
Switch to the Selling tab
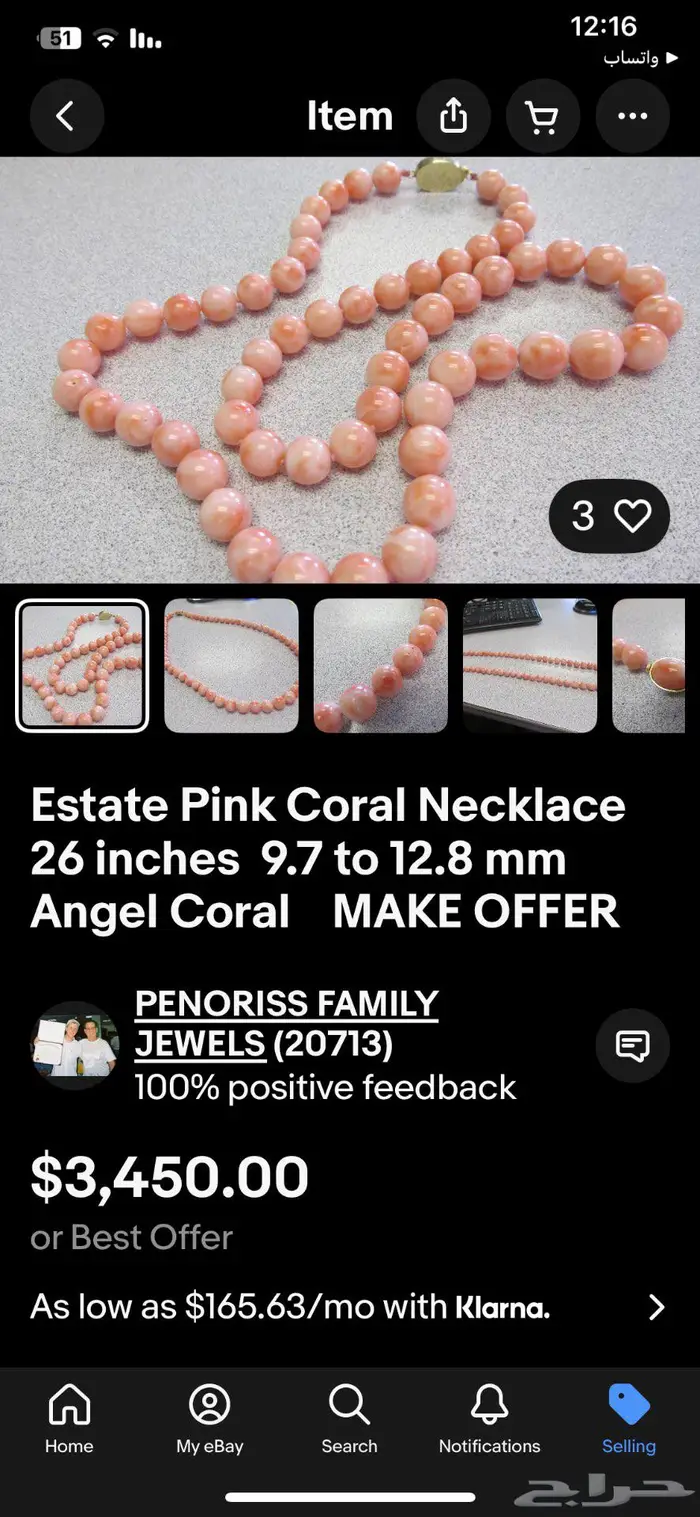629,1419
